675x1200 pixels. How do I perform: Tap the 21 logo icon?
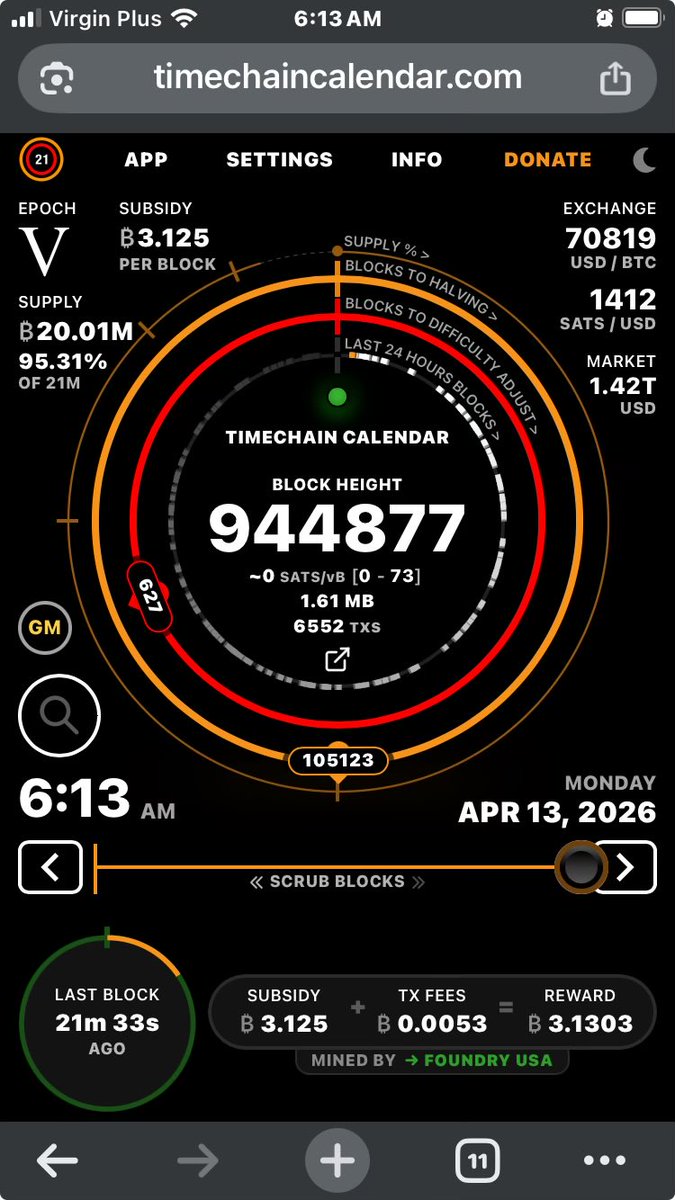pos(41,159)
